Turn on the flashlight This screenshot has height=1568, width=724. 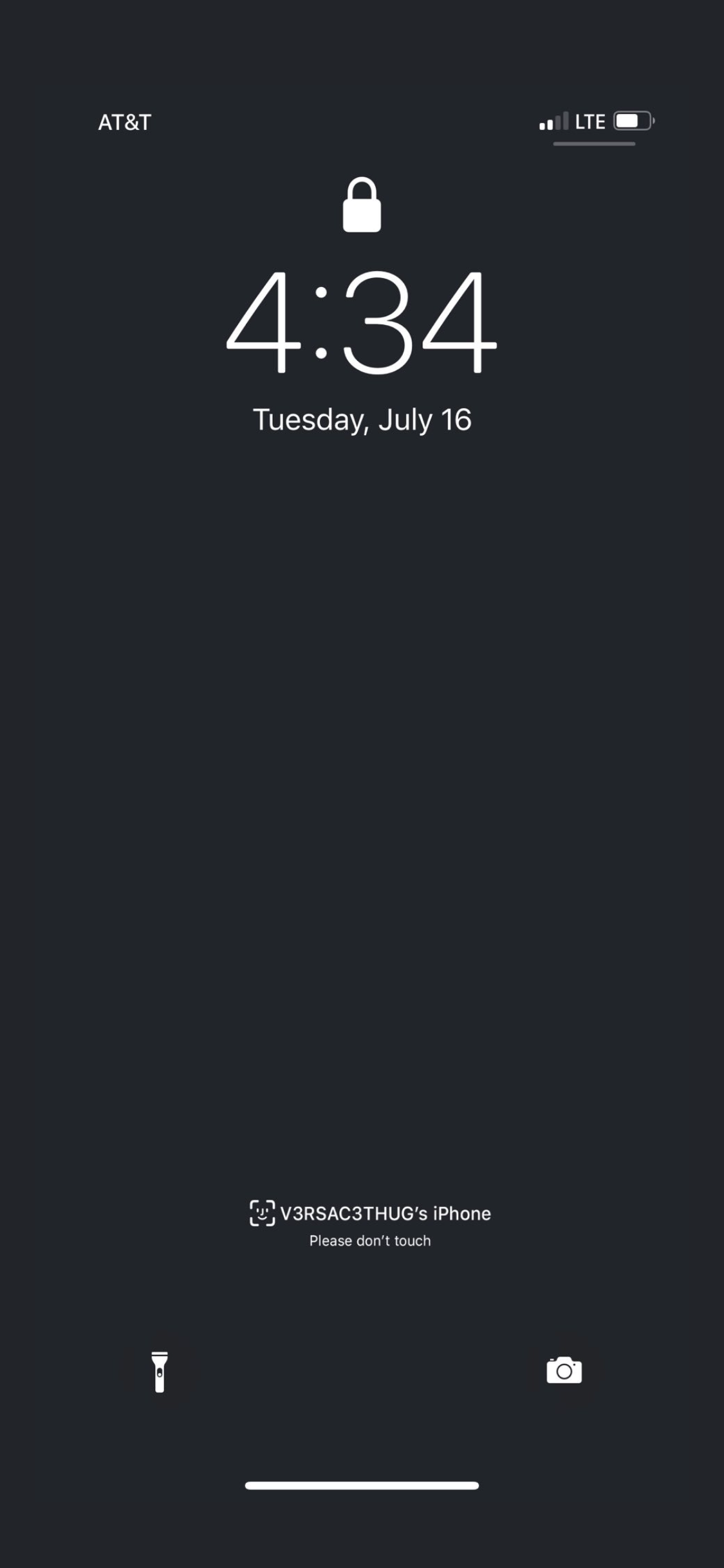click(x=160, y=1371)
